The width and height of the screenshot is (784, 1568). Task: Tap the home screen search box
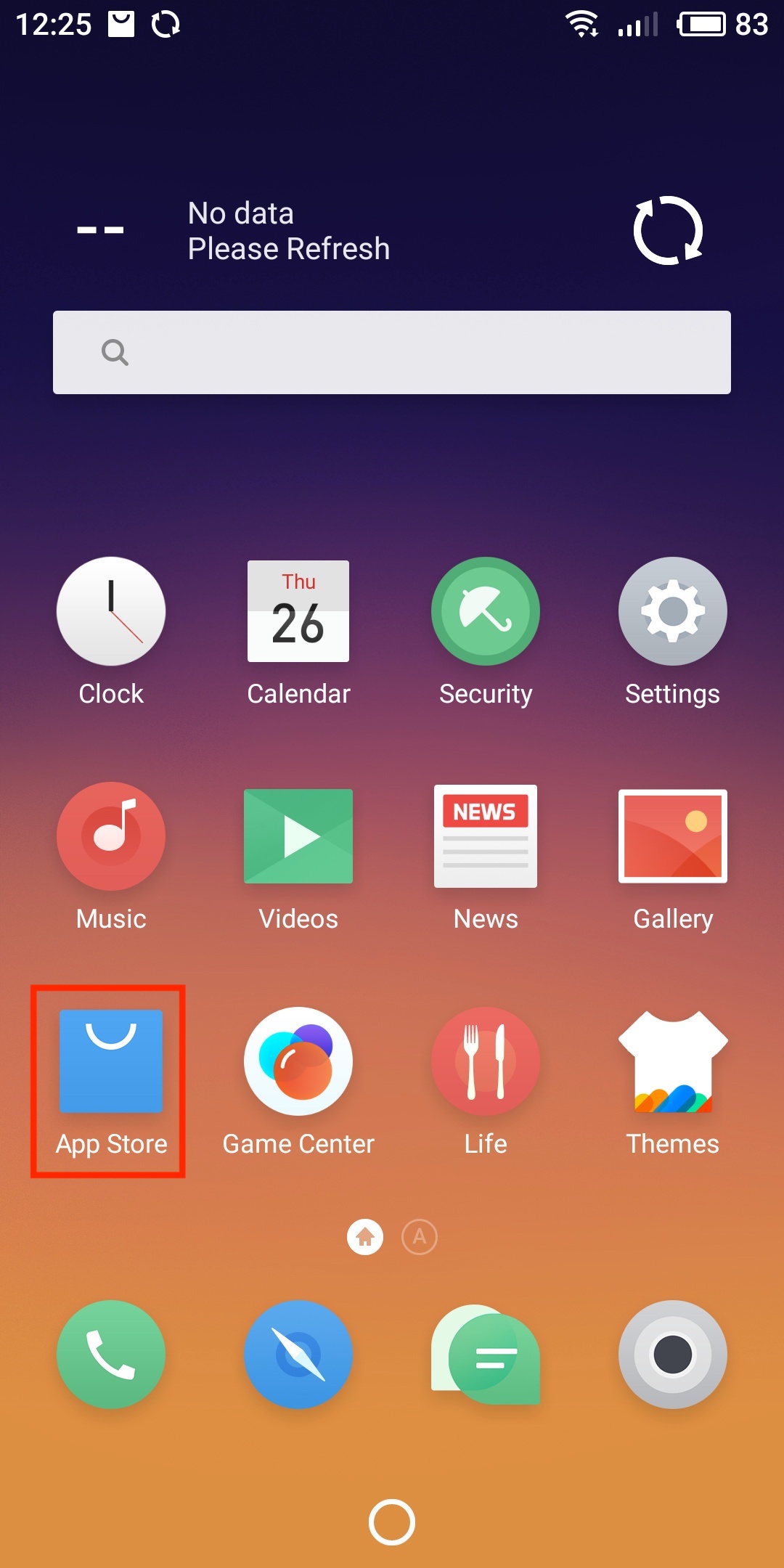pyautogui.click(x=392, y=352)
